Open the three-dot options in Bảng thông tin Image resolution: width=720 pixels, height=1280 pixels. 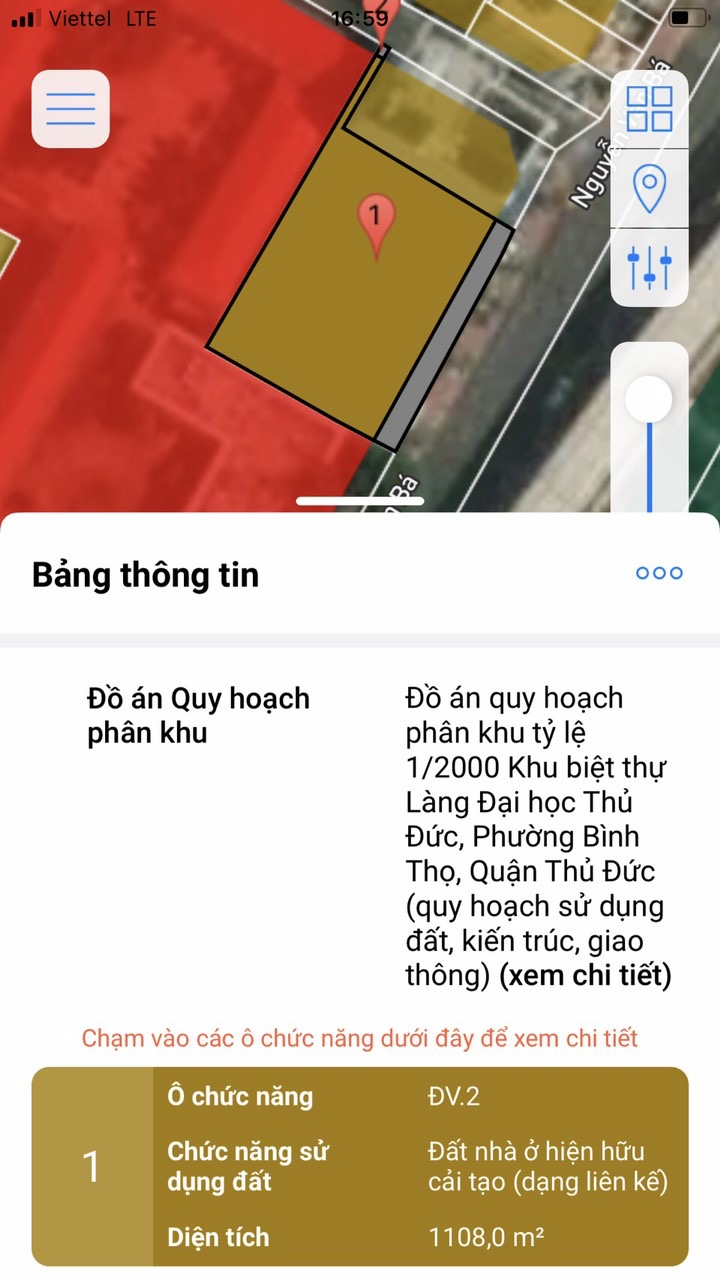[659, 573]
